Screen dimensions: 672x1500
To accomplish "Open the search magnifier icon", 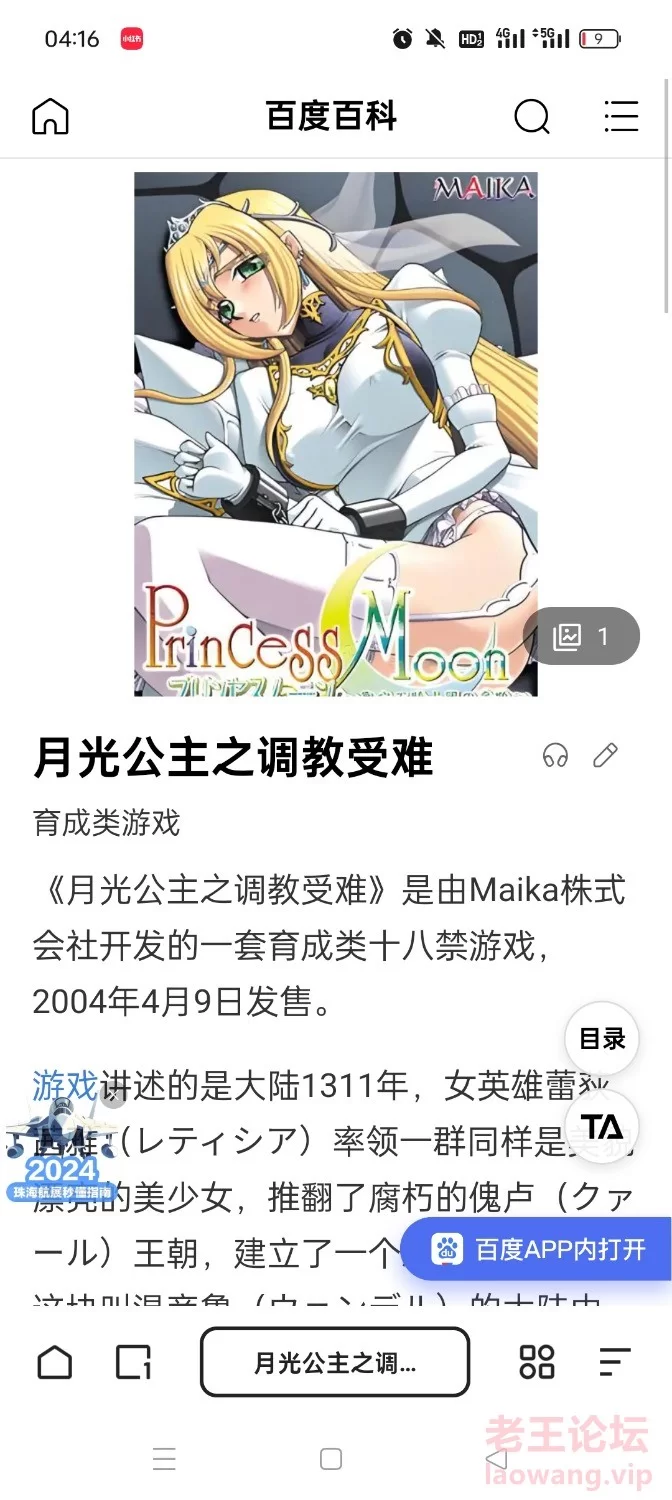I will point(532,117).
